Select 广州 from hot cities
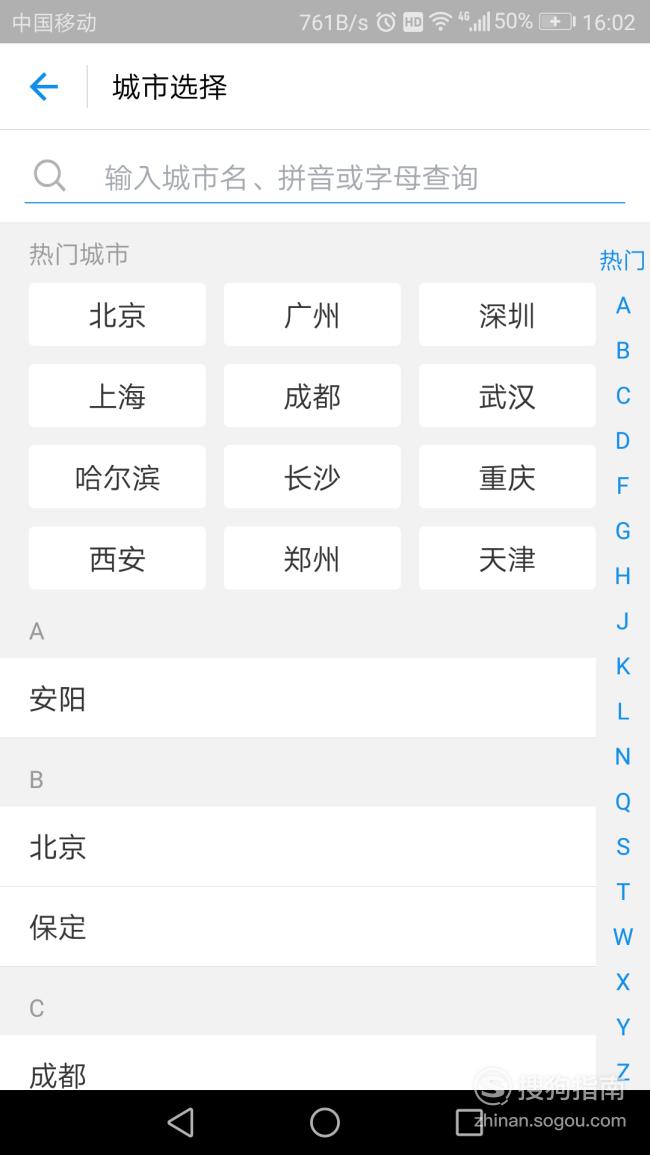The height and width of the screenshot is (1155, 650). pos(312,315)
